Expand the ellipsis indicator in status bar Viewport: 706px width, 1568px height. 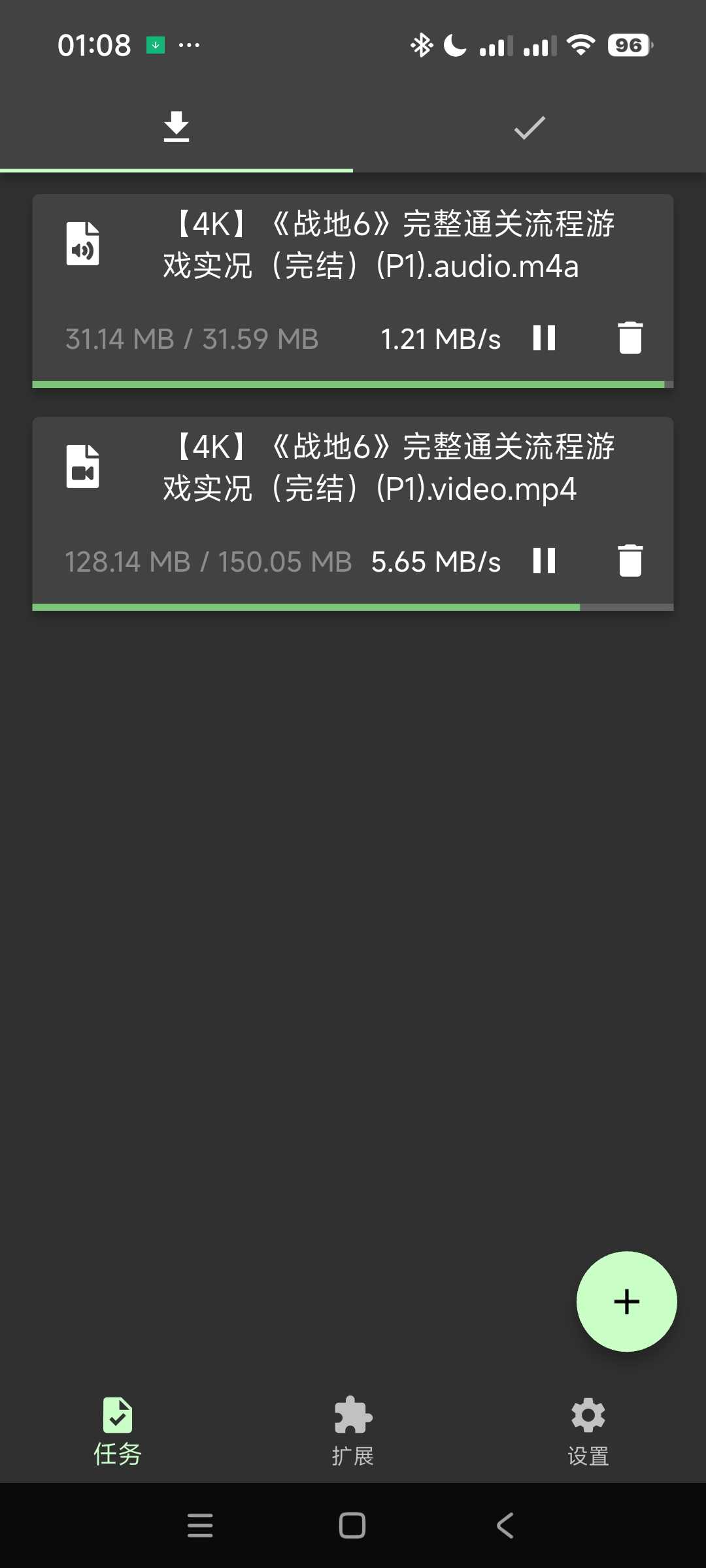[x=189, y=44]
